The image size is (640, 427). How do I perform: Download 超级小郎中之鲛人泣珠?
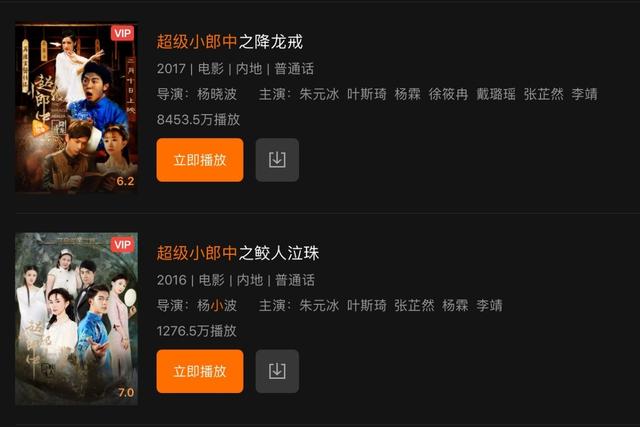coord(277,371)
